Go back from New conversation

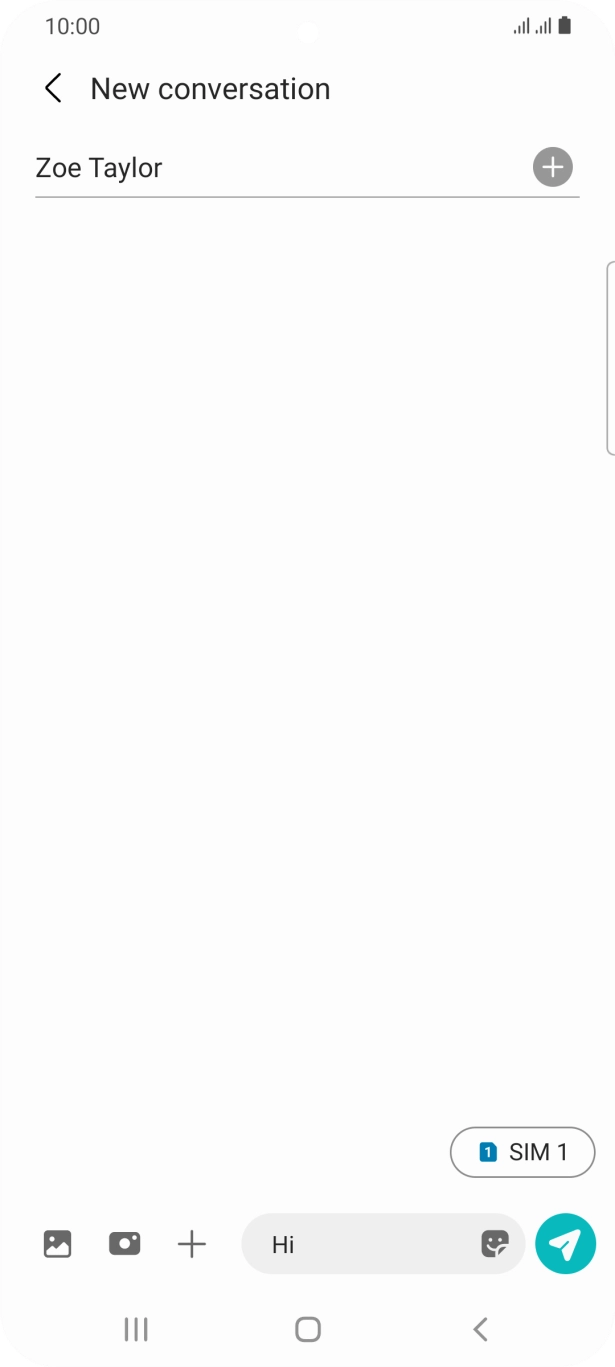(x=54, y=89)
